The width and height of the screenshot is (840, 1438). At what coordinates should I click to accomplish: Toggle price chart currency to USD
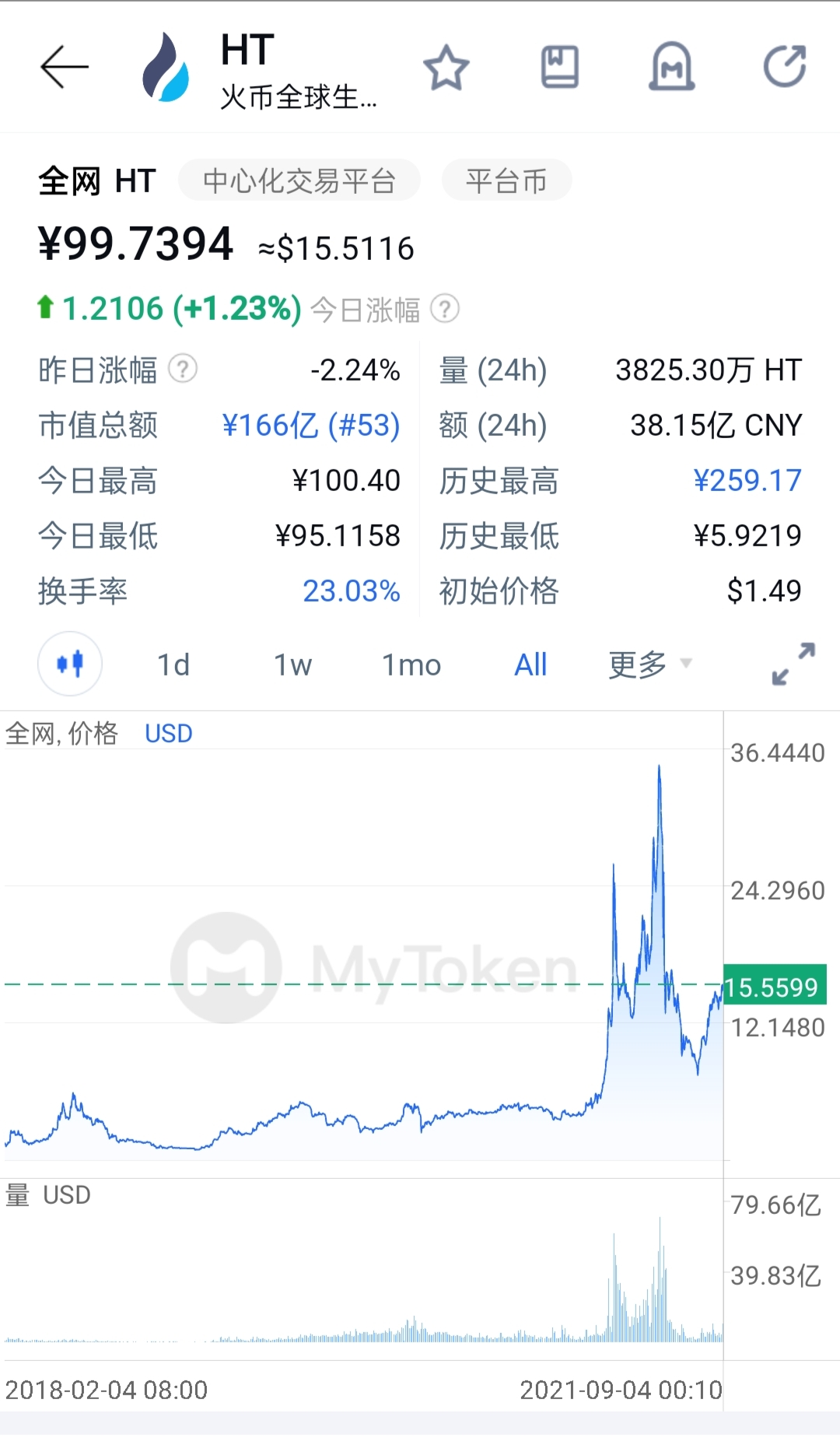coord(168,732)
